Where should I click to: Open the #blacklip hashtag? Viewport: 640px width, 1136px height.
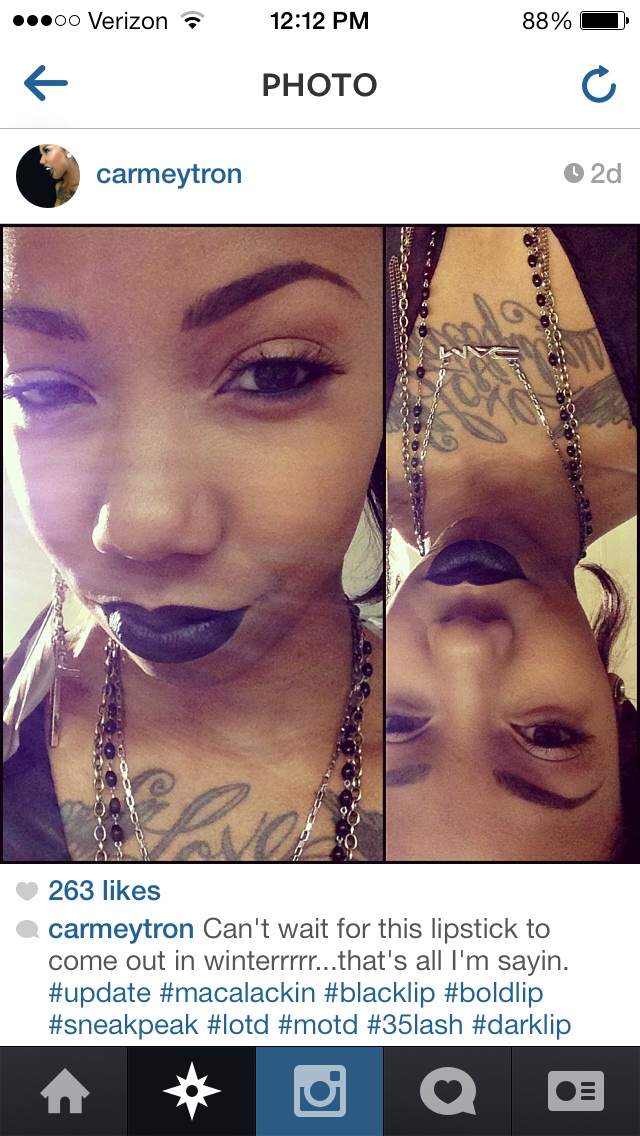tap(379, 993)
